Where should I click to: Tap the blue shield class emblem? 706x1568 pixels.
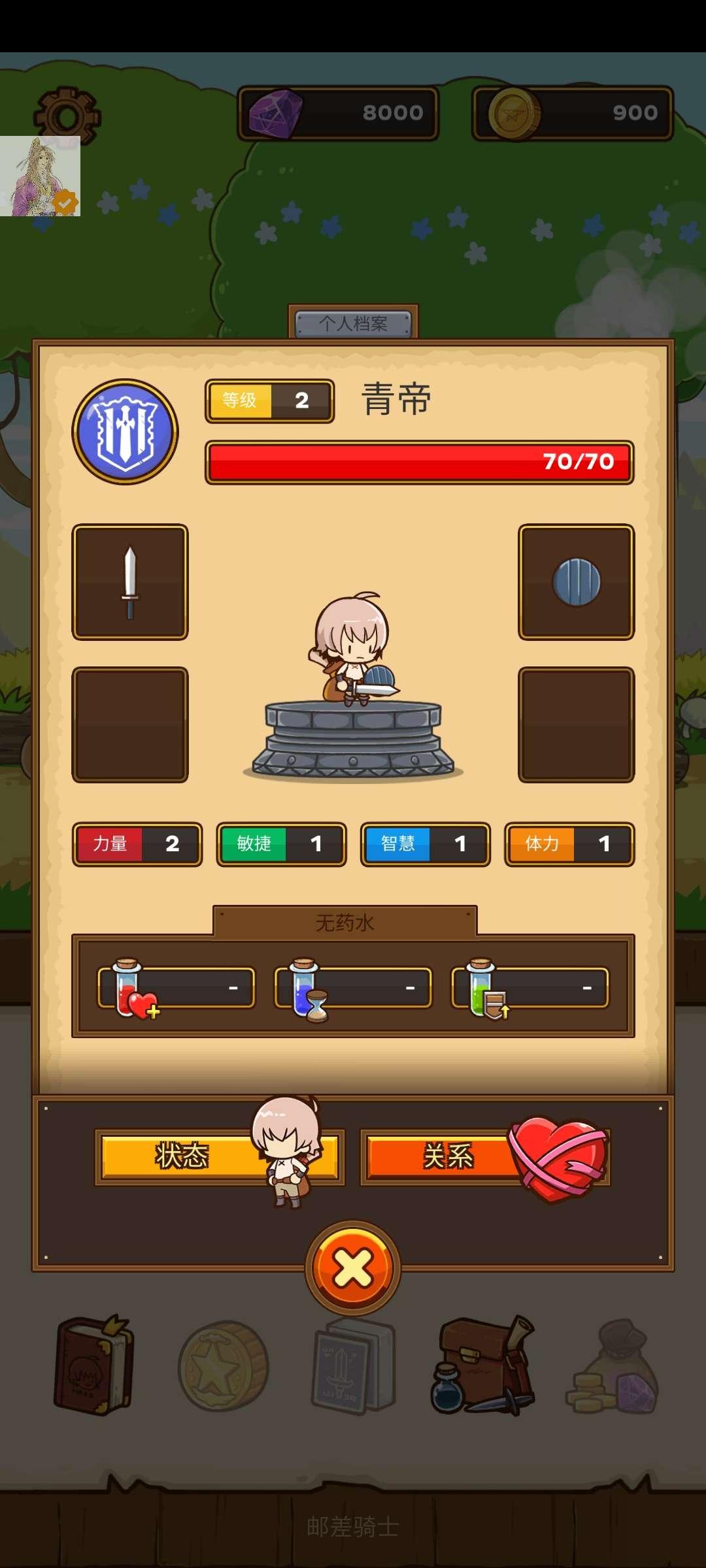[x=126, y=431]
